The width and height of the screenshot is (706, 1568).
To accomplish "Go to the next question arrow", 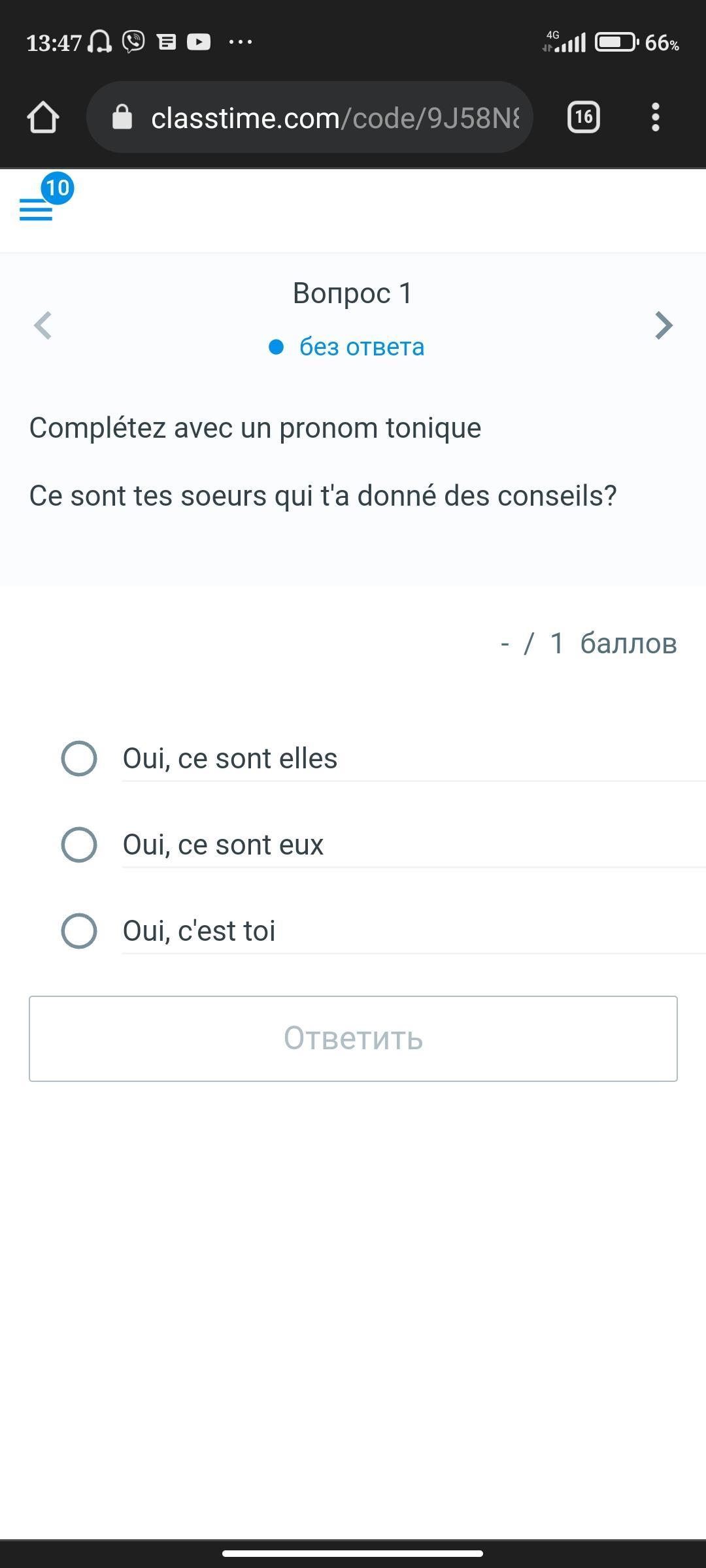I will click(664, 325).
